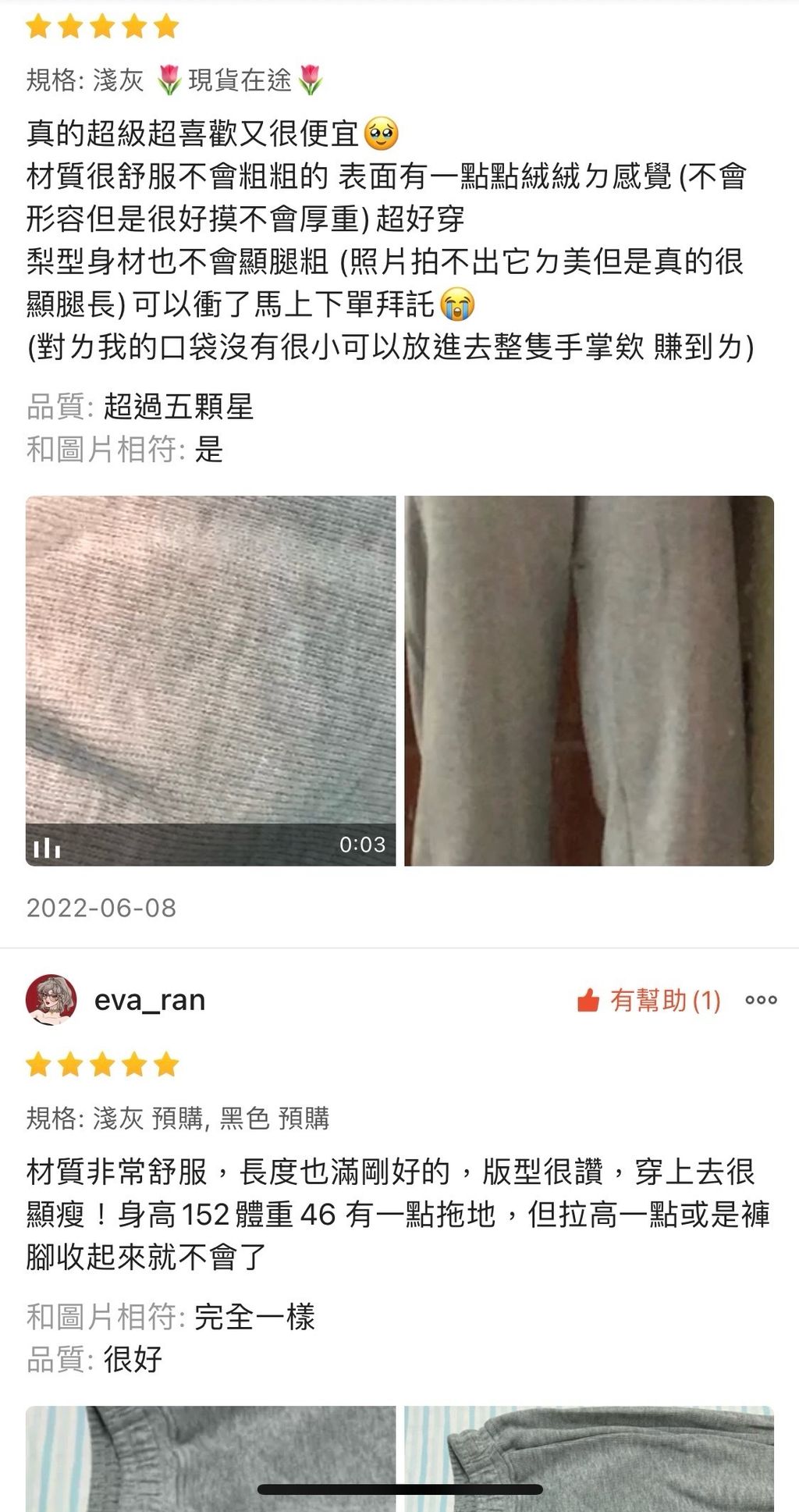
Task: Open more options on eva_ran's review
Action: click(x=761, y=1000)
